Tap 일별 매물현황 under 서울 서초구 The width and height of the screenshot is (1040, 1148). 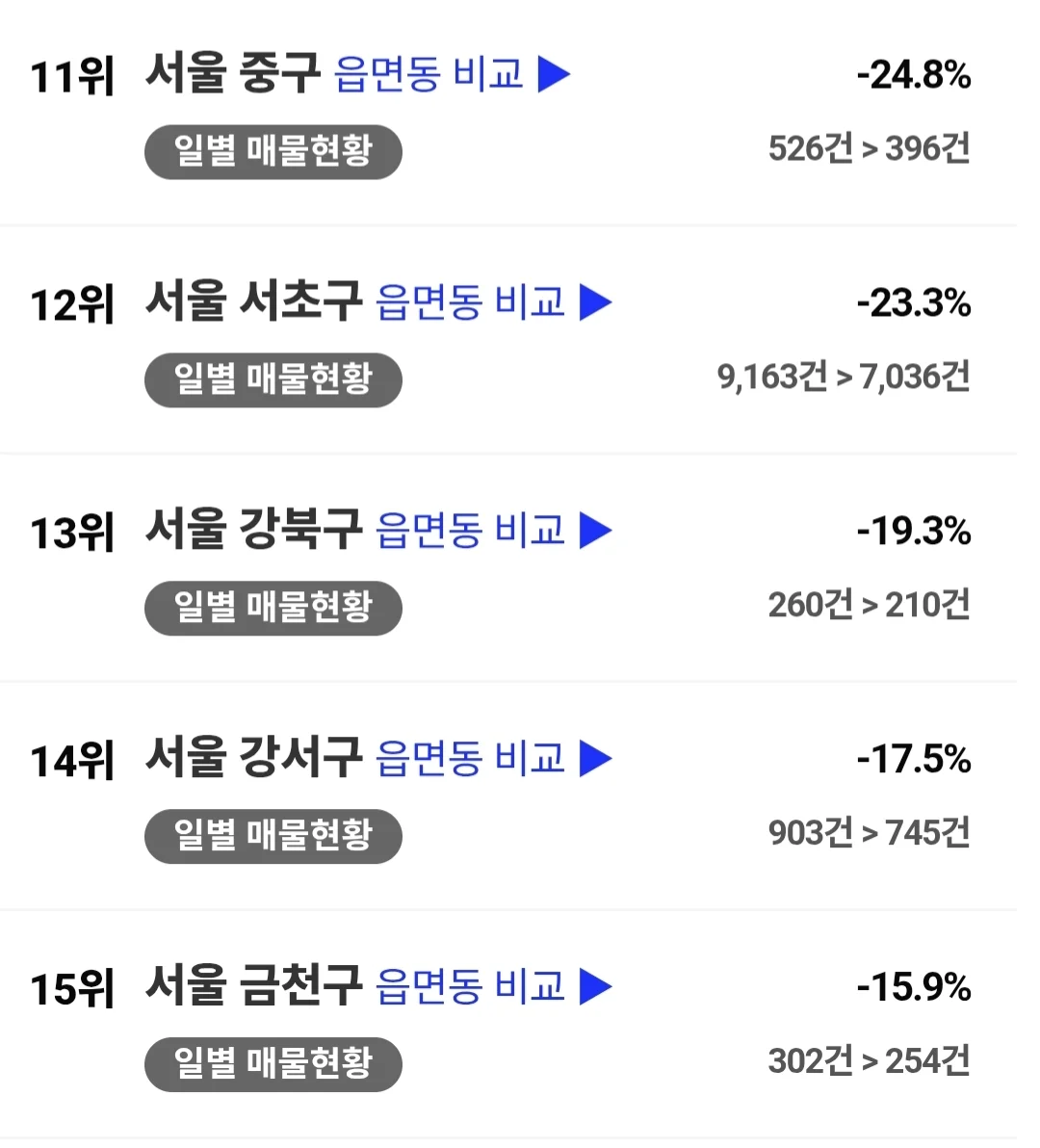(x=273, y=379)
